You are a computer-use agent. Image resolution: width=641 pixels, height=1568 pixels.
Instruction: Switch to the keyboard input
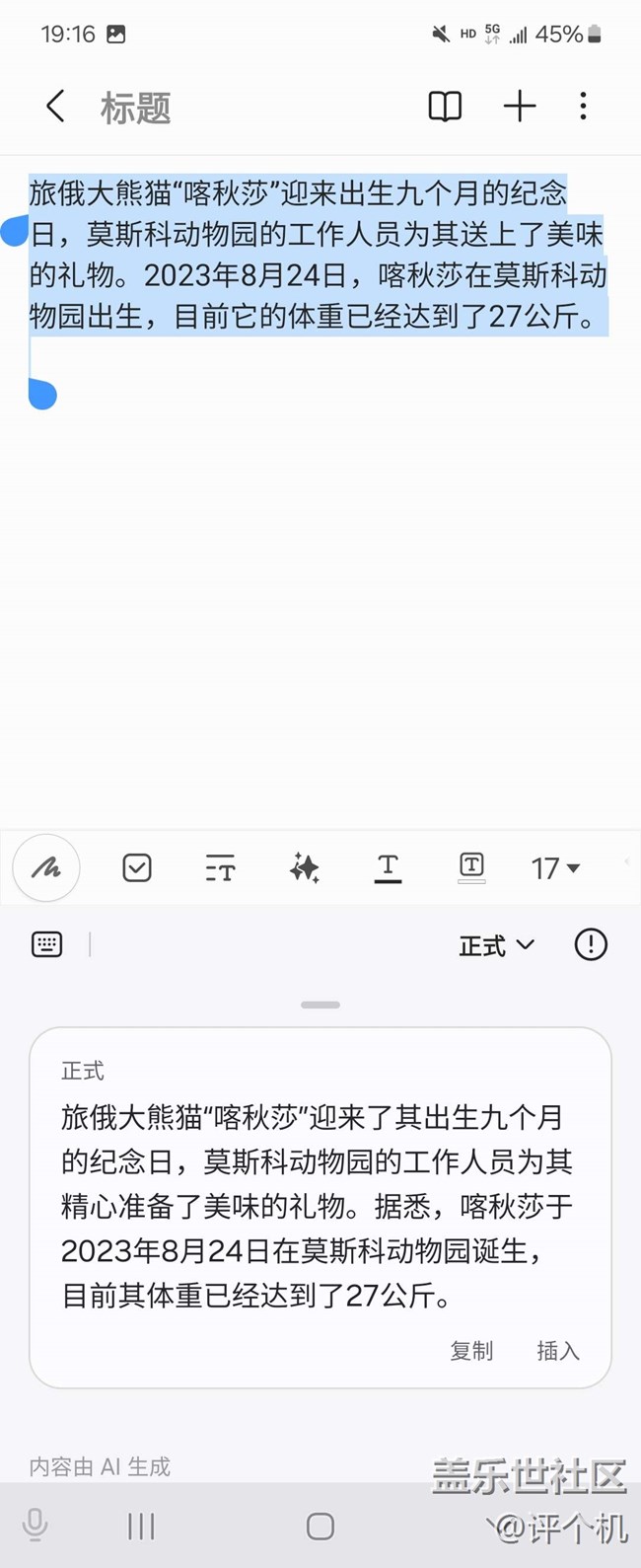click(46, 944)
